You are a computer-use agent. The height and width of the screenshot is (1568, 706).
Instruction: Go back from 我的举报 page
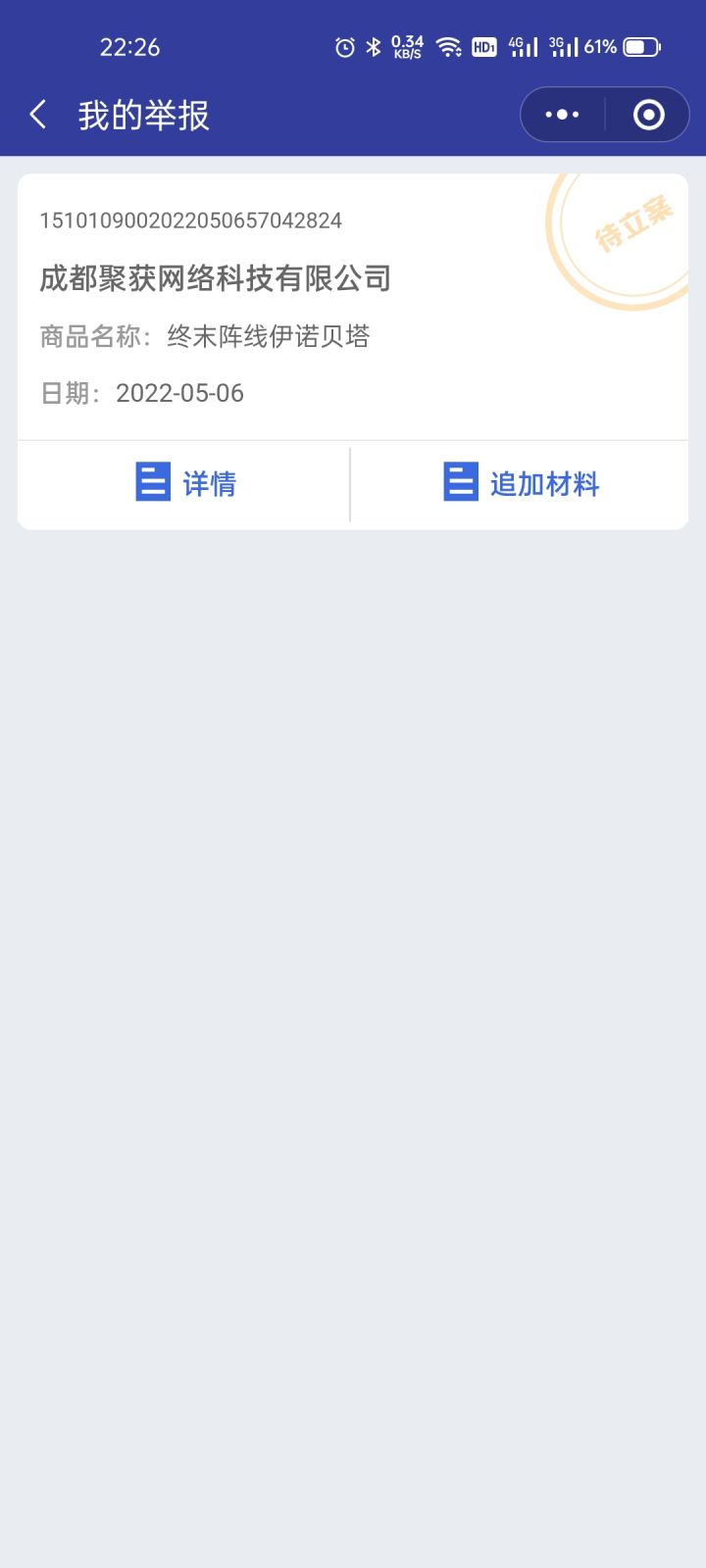coord(37,115)
